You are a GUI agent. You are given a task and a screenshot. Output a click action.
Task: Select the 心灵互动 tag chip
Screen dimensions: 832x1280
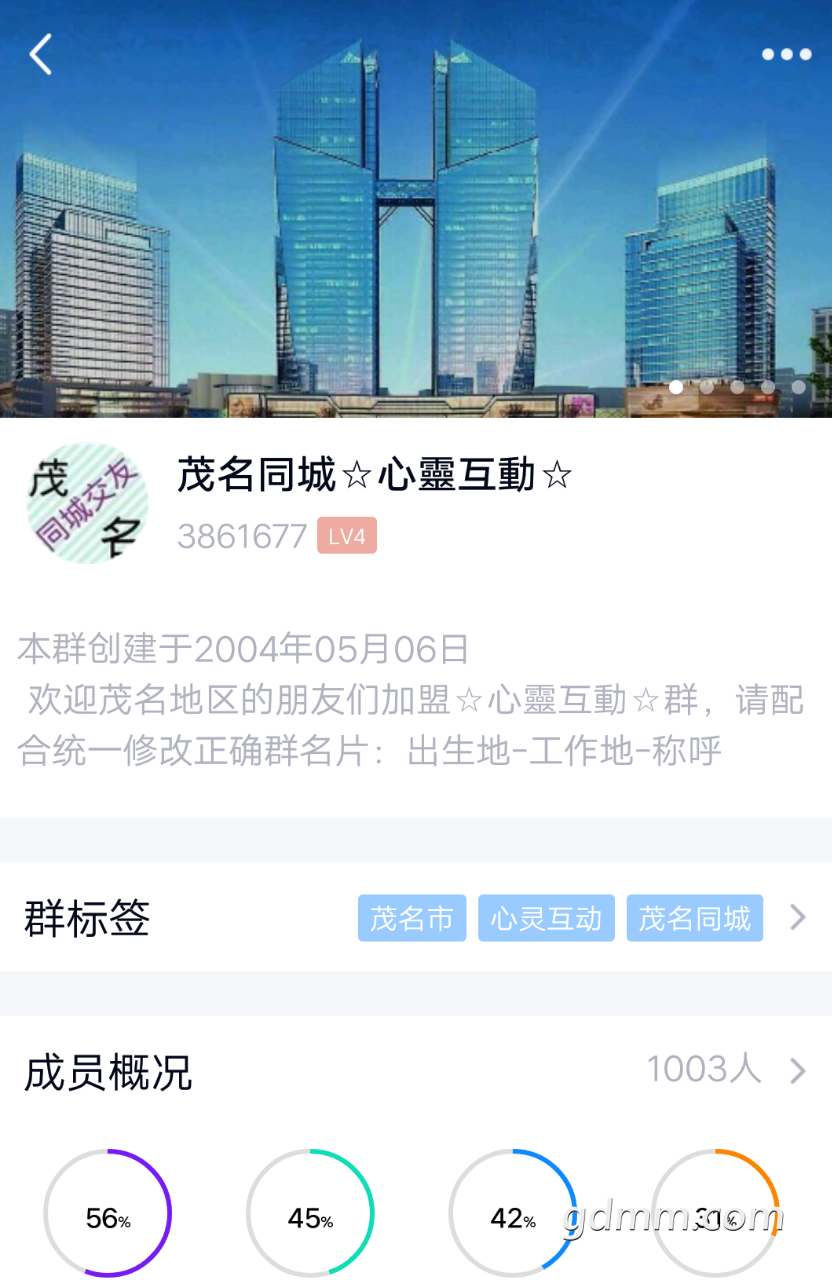(x=546, y=918)
